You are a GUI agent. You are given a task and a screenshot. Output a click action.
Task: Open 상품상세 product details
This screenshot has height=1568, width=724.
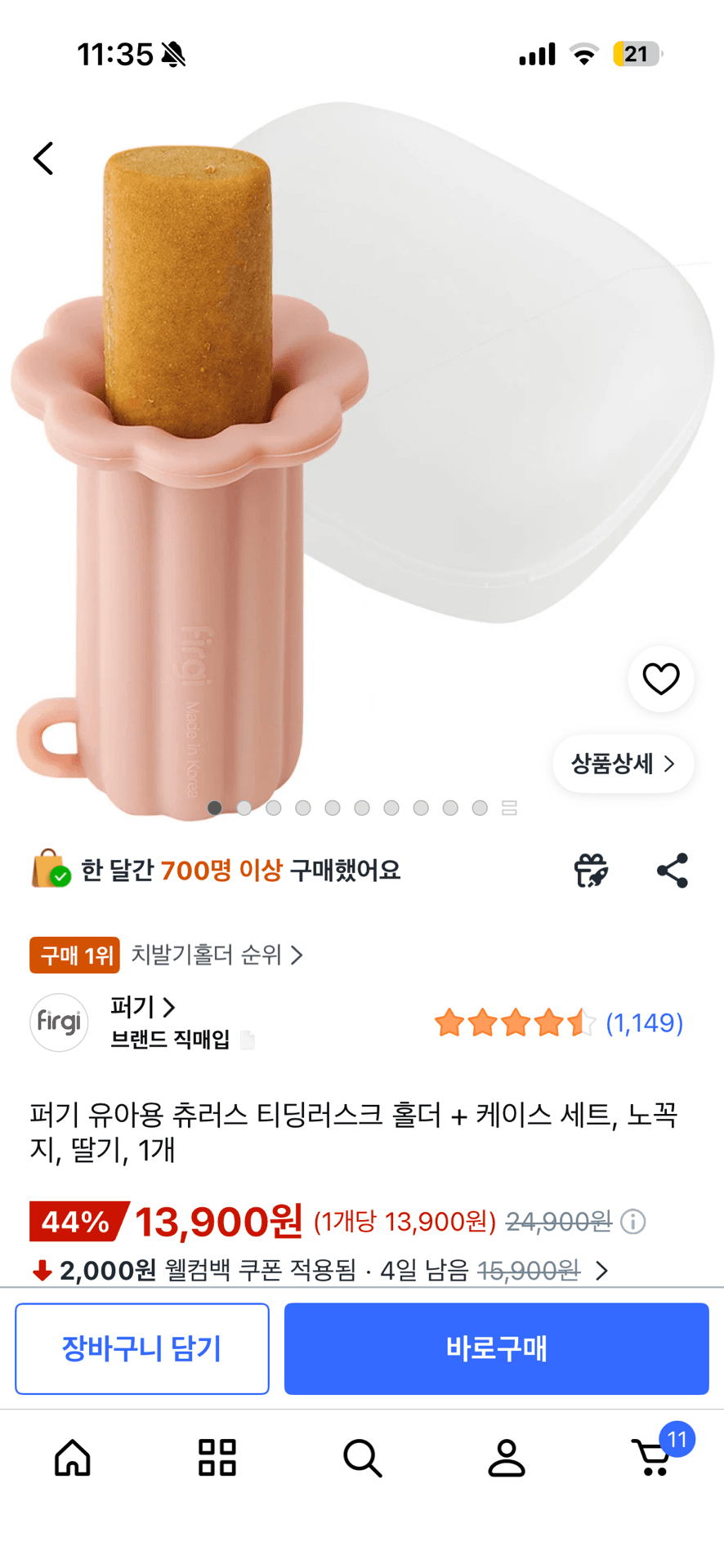623,764
